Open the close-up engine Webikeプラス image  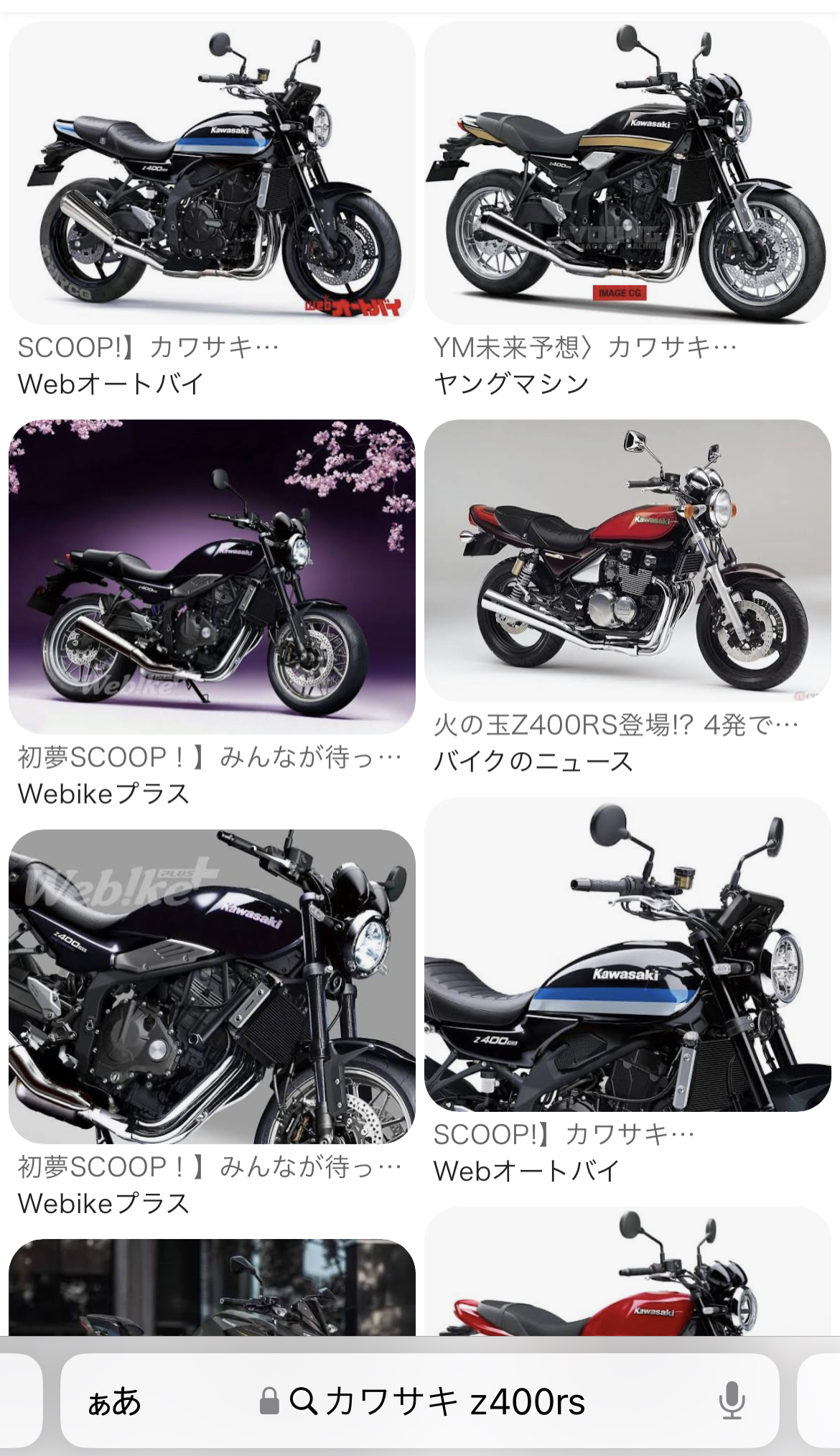[x=212, y=986]
